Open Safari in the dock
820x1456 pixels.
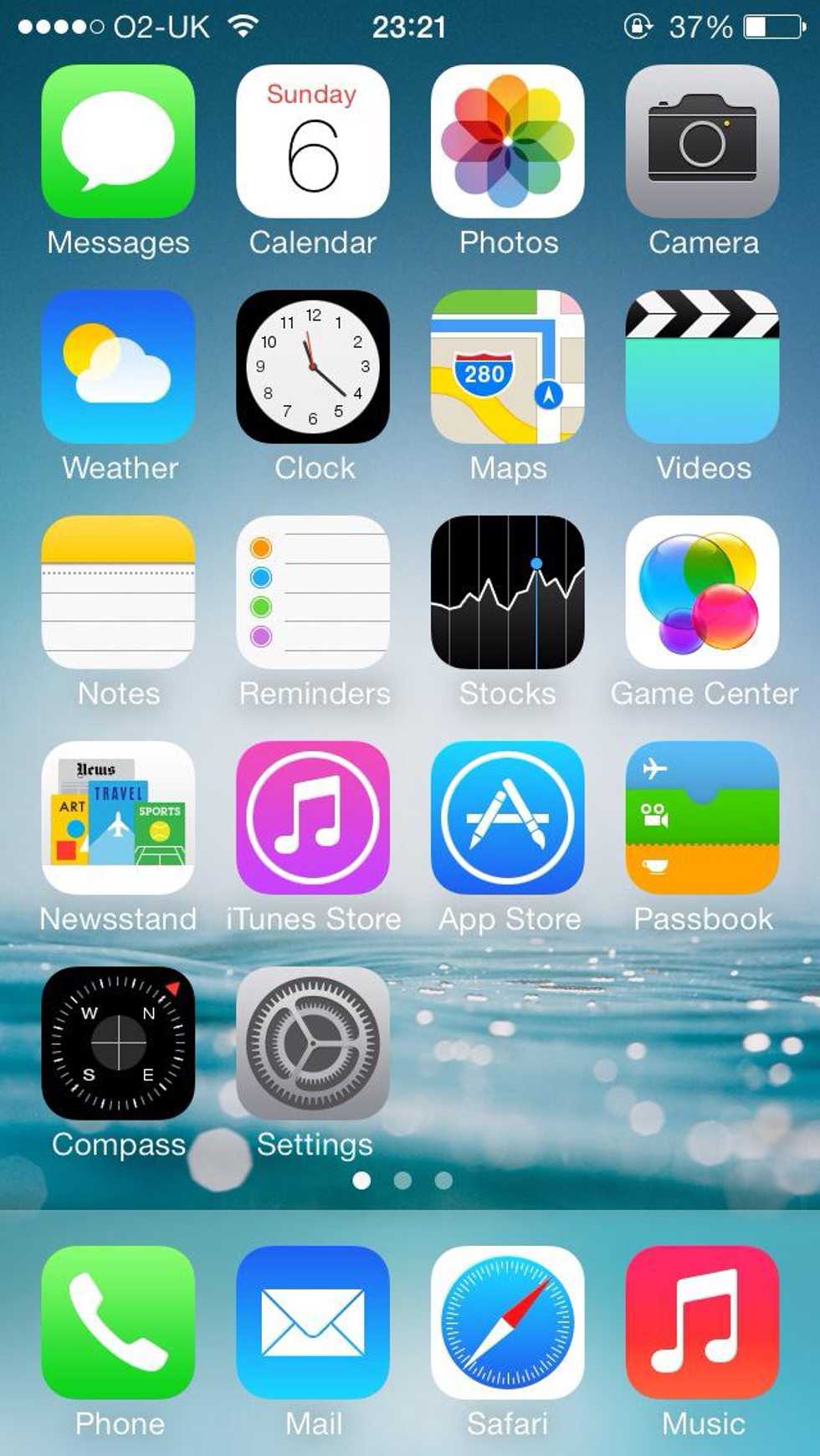508,1322
